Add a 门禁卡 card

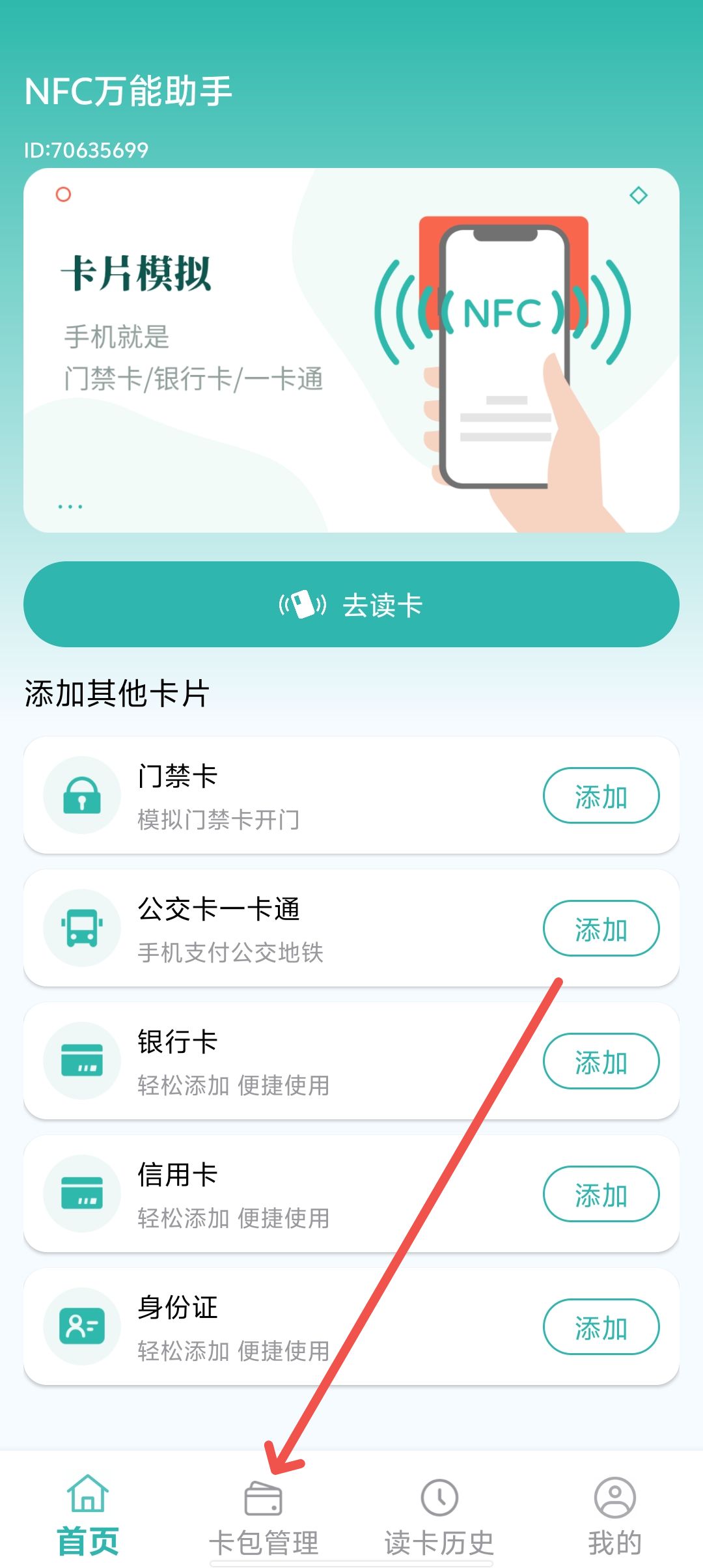click(x=601, y=796)
